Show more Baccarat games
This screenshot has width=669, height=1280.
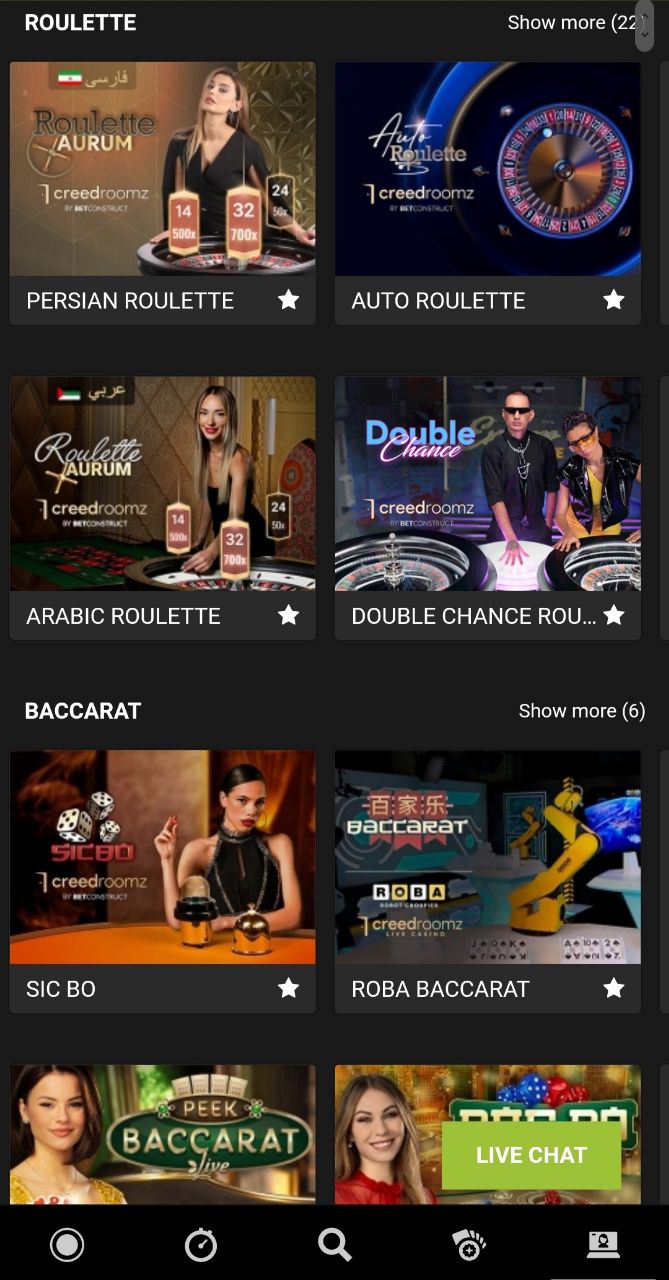581,711
